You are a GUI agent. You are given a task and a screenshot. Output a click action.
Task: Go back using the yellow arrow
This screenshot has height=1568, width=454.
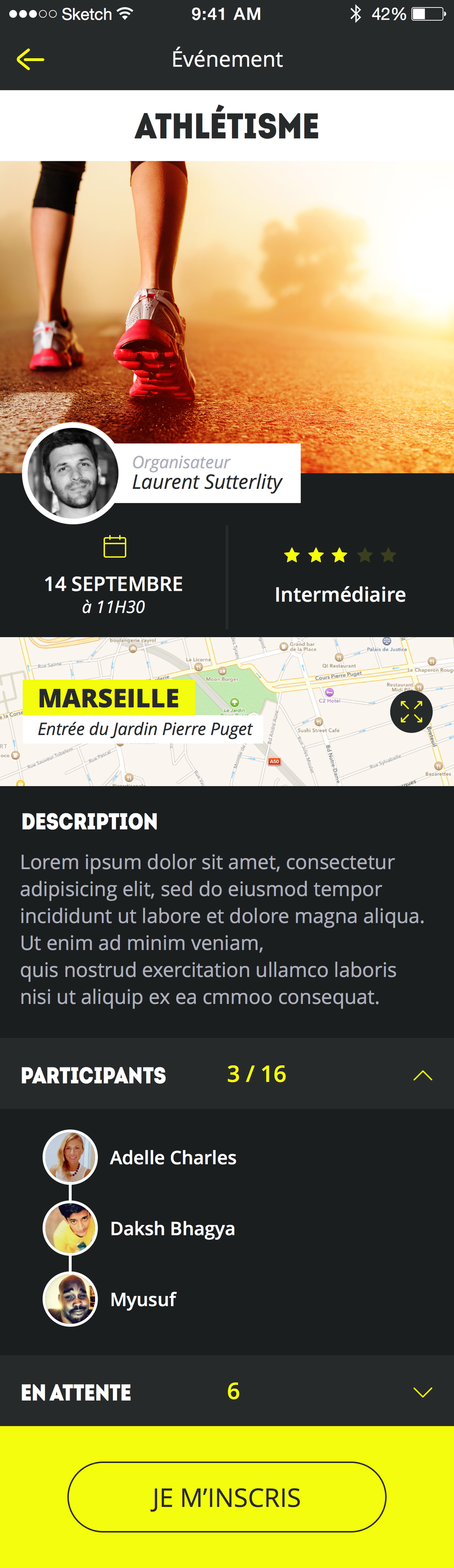[x=30, y=59]
